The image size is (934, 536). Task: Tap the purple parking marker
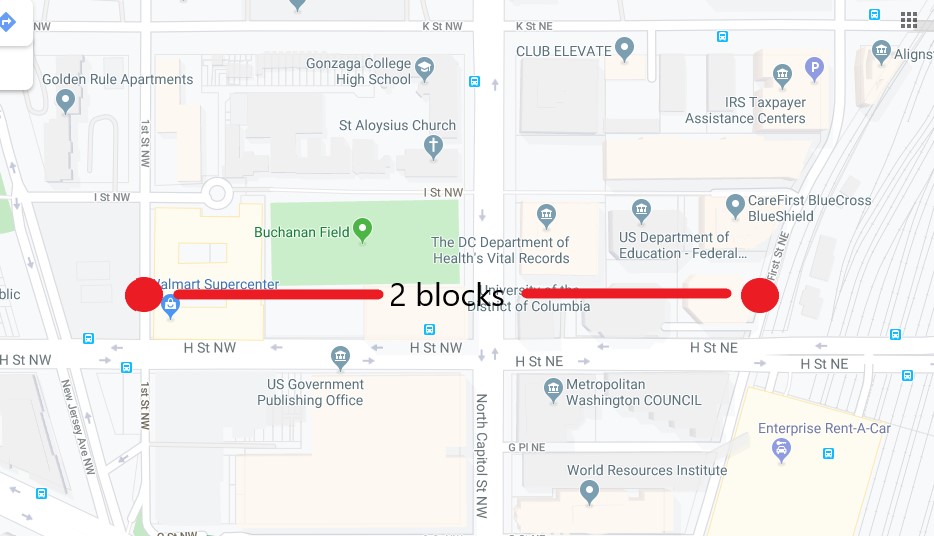(x=815, y=70)
